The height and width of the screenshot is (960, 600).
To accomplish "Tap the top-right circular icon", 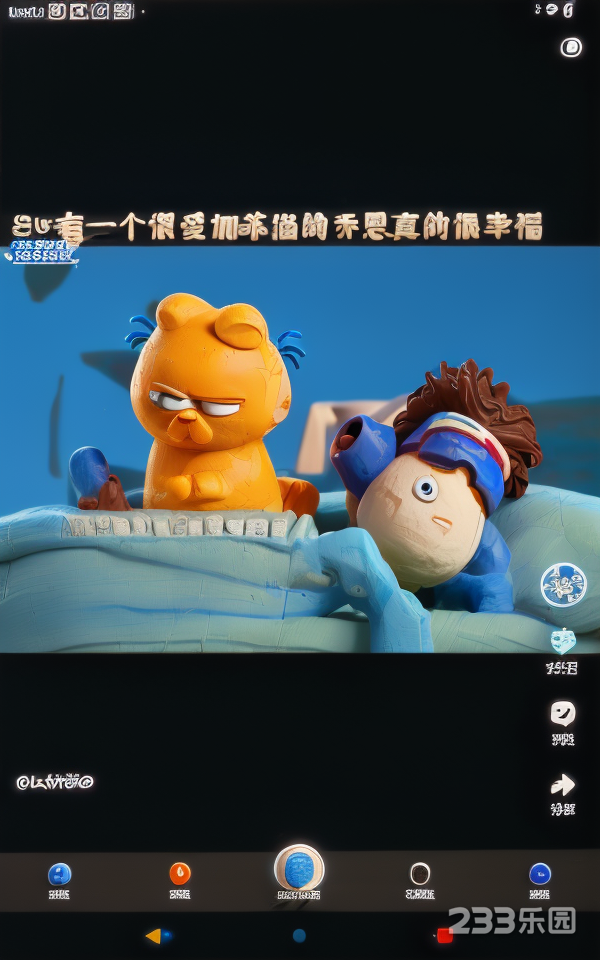I will [x=571, y=47].
